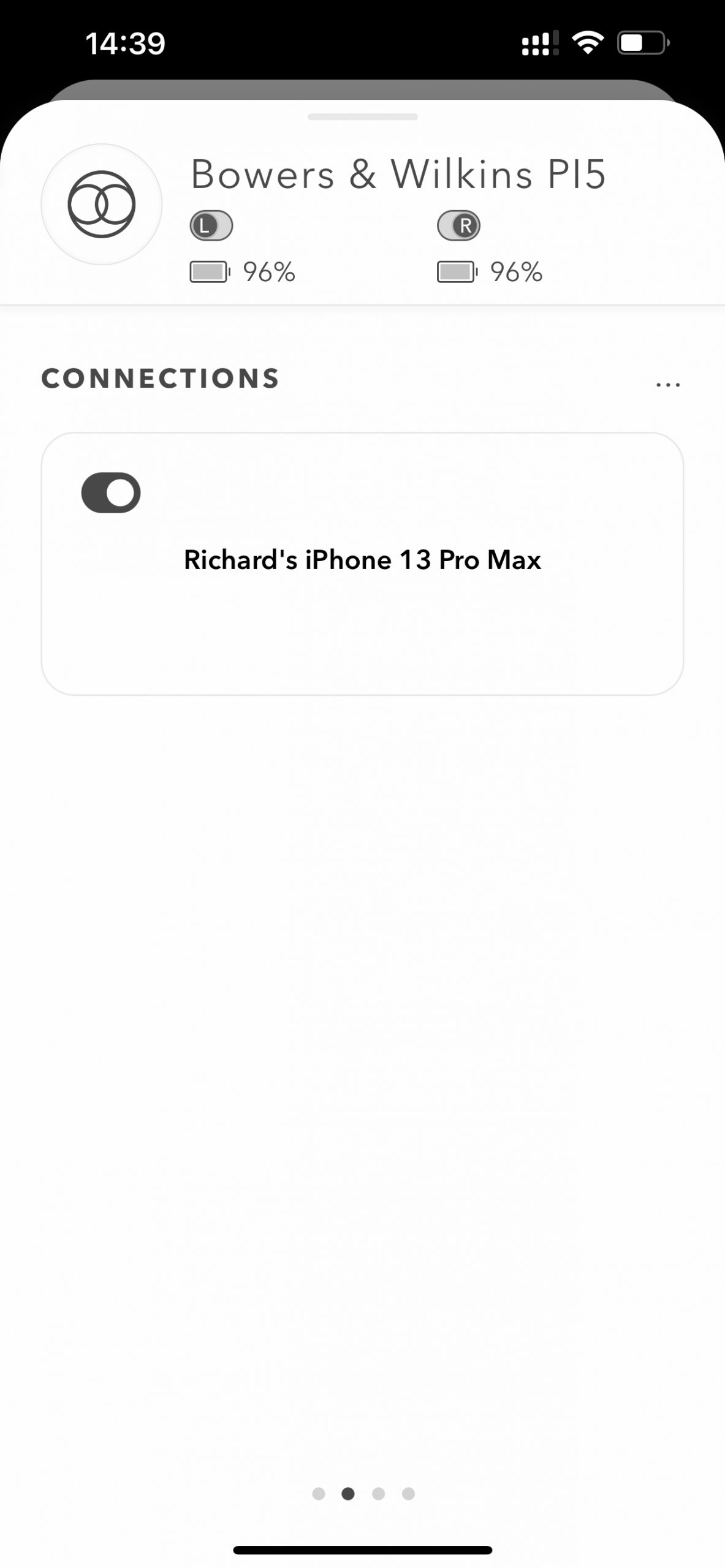Tap the sheet grabber handle at top
Image resolution: width=725 pixels, height=1568 pixels.
click(x=363, y=116)
